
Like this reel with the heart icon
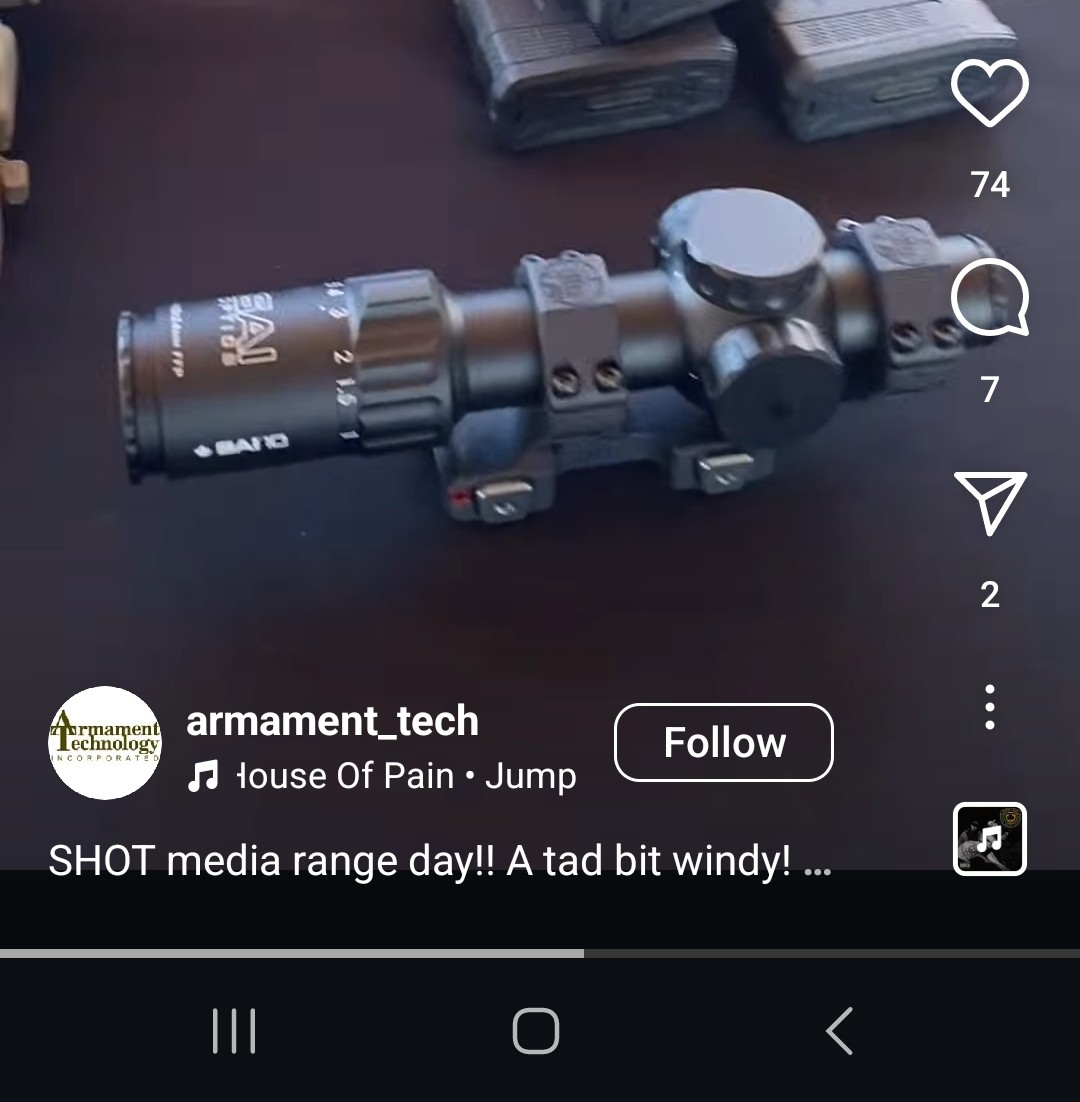pos(989,93)
